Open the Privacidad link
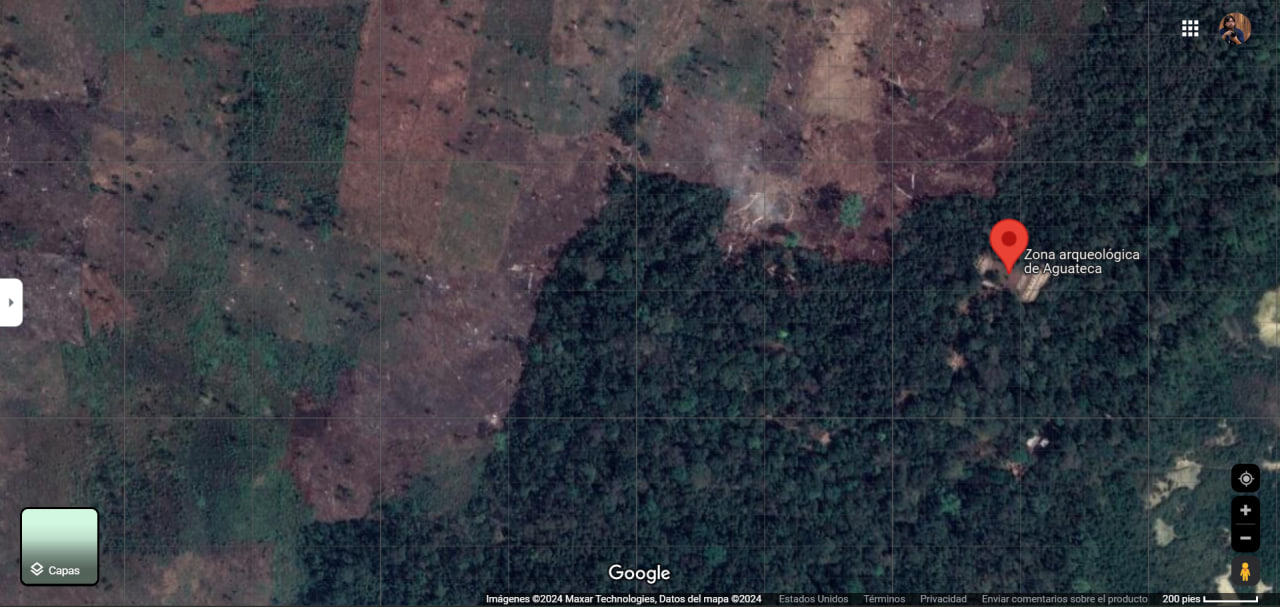1280x607 pixels. (943, 599)
